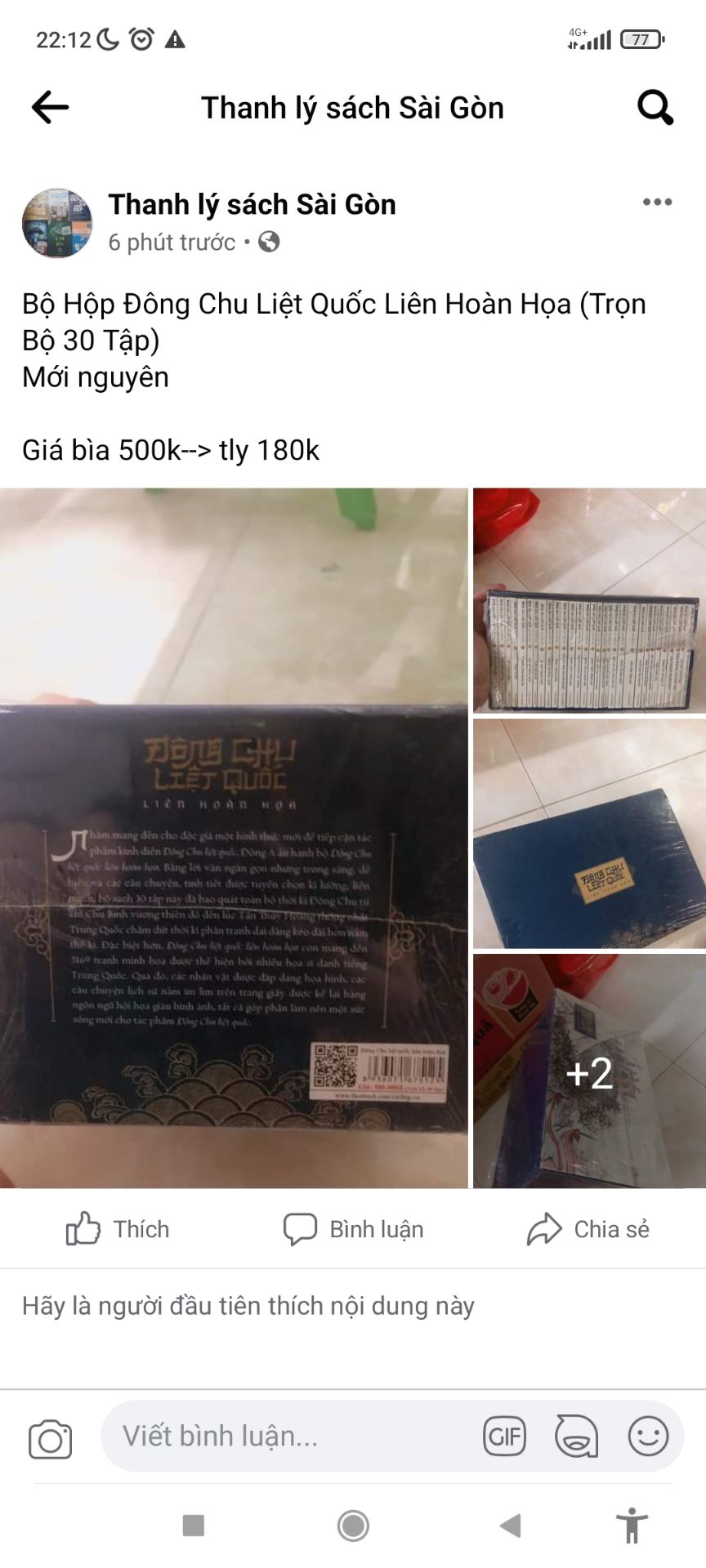This screenshot has height=1568, width=706.
Task: Open the accessibility shortcut button
Action: (x=632, y=1525)
